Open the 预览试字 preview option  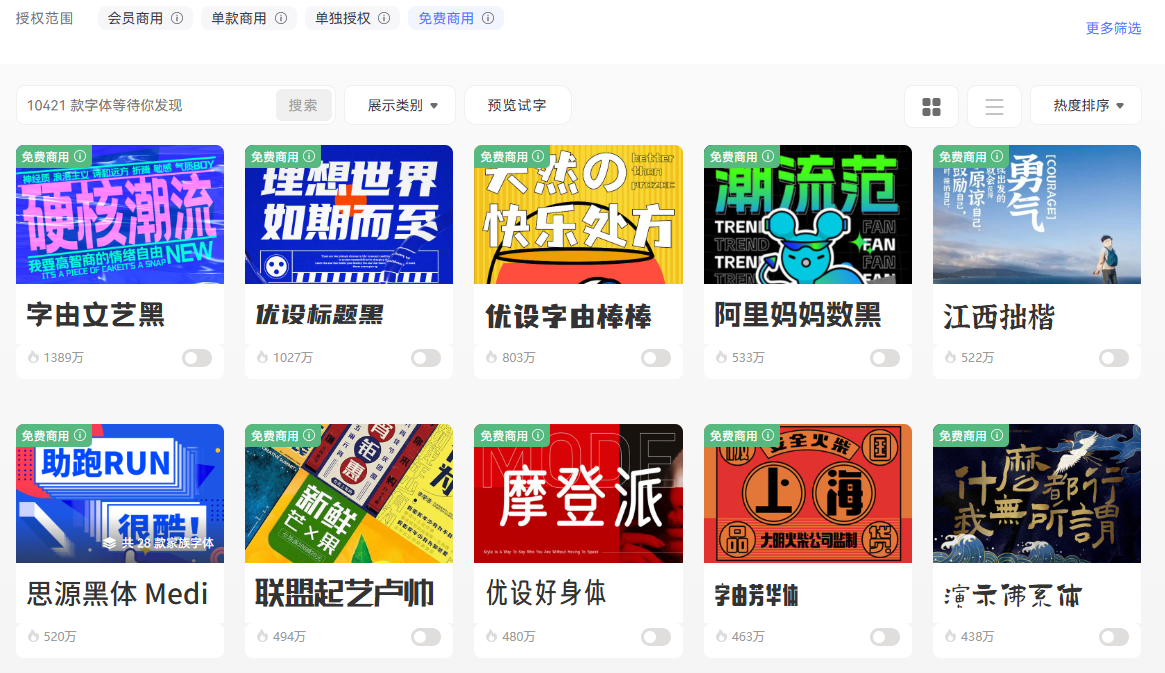click(517, 105)
